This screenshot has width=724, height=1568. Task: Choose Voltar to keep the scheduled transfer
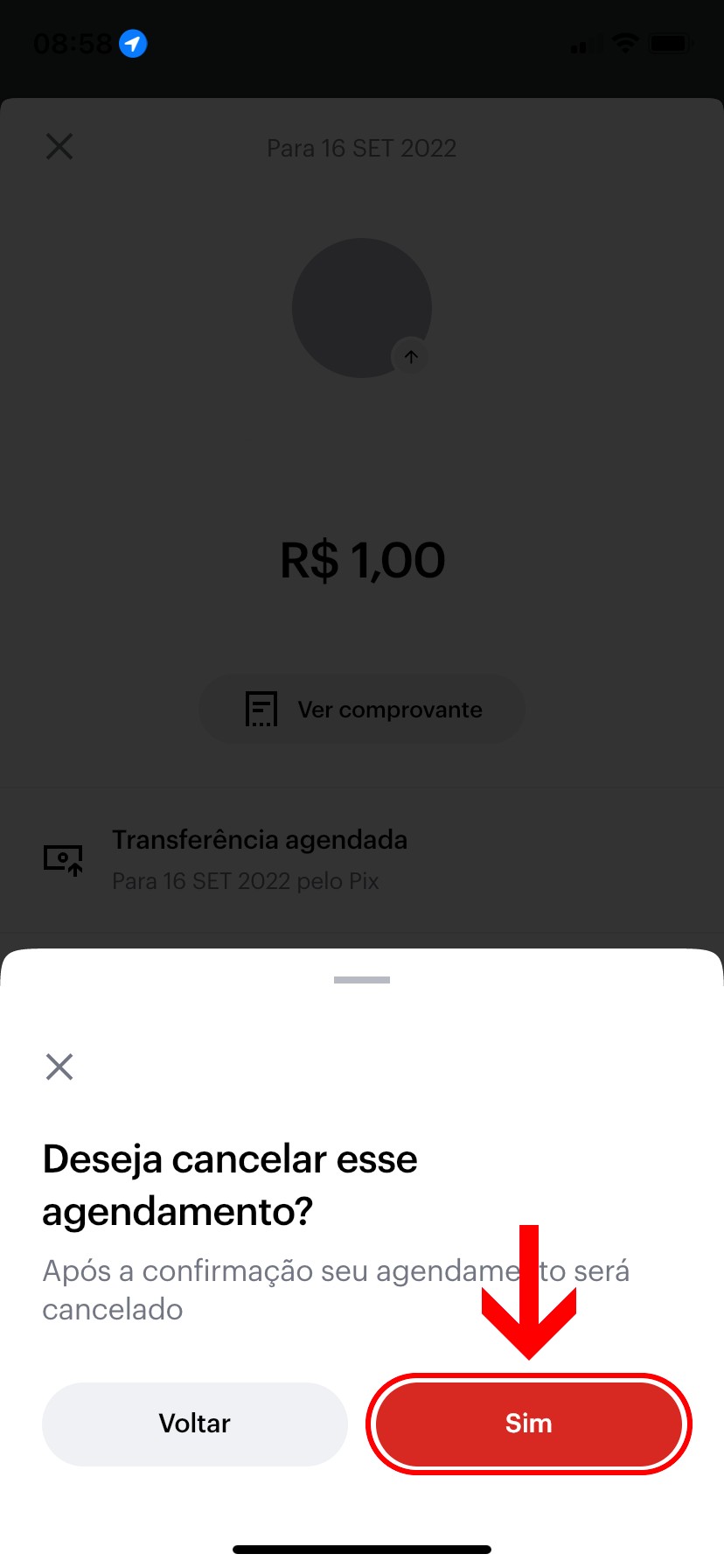pos(194,1424)
